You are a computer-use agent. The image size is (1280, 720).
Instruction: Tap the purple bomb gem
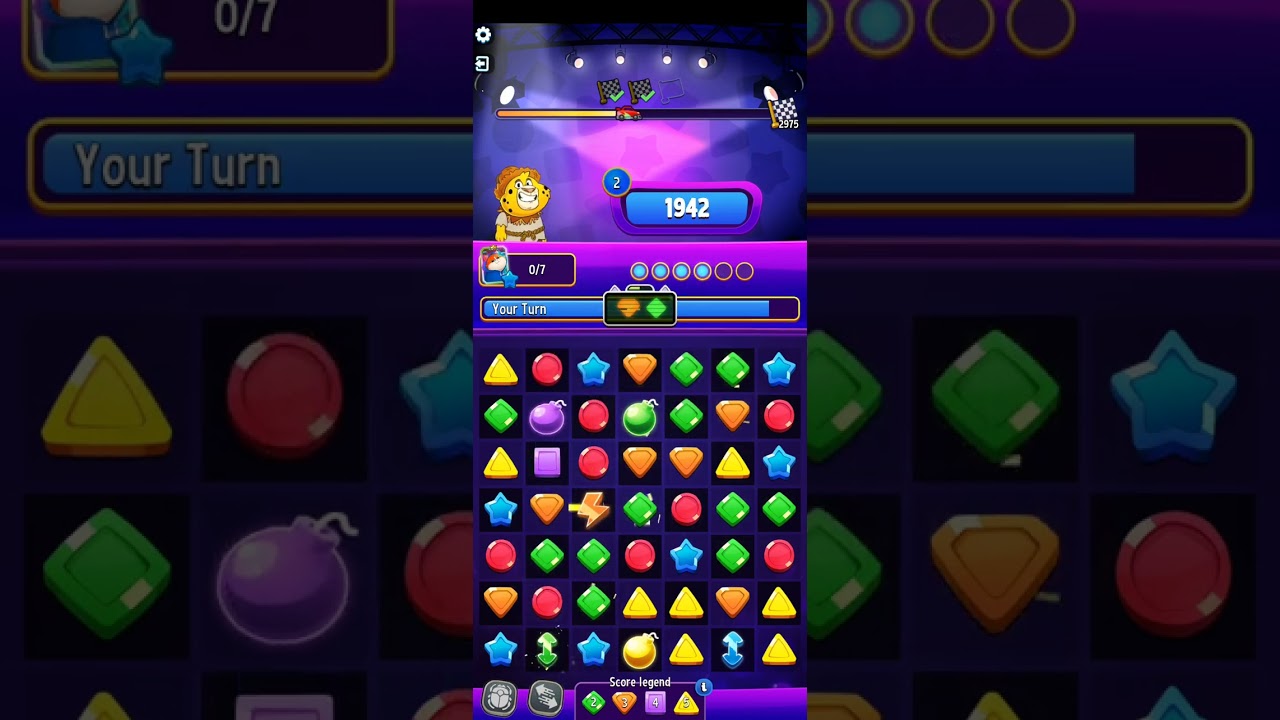tap(547, 417)
